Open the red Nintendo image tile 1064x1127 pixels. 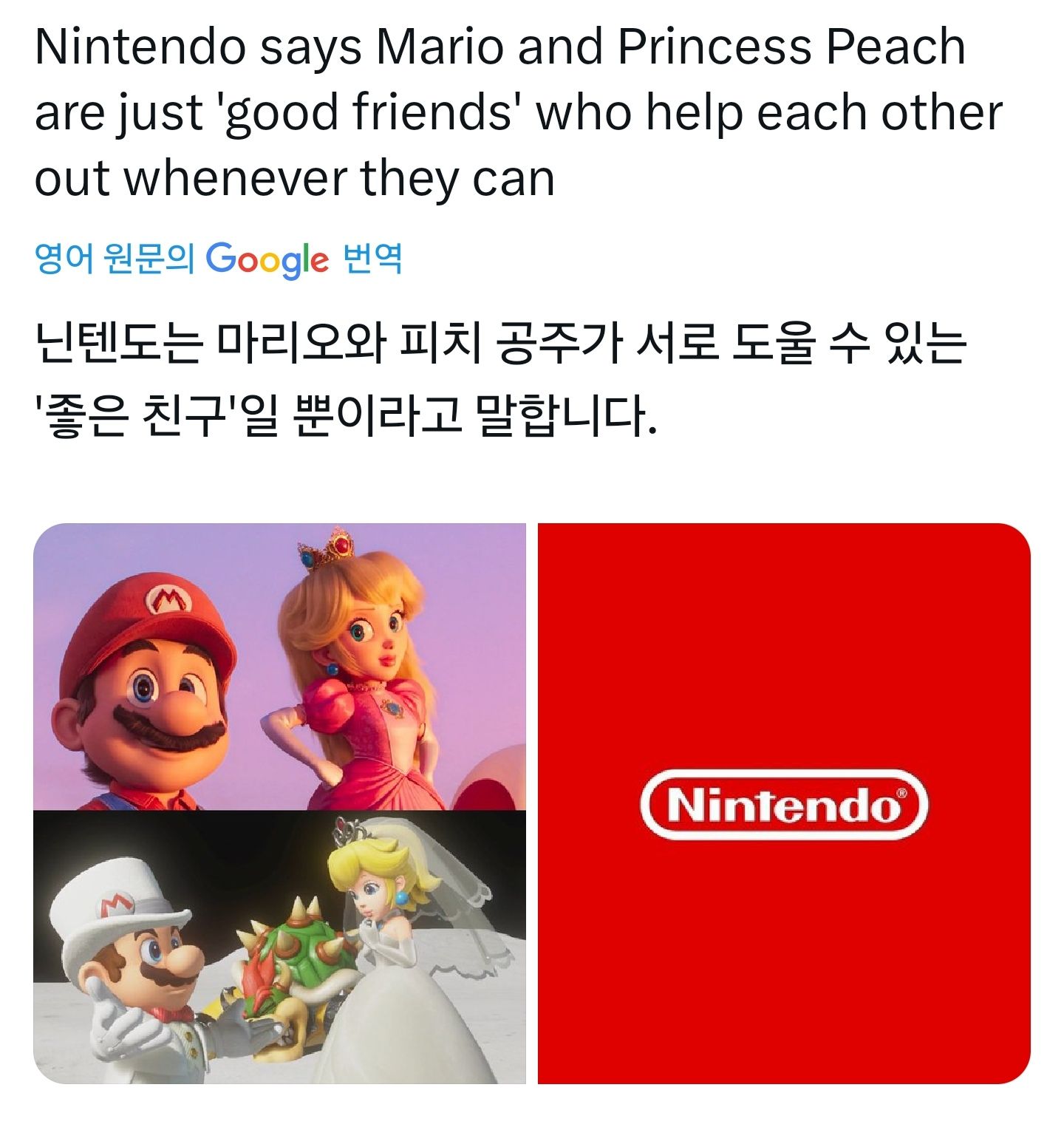pyautogui.click(x=783, y=803)
